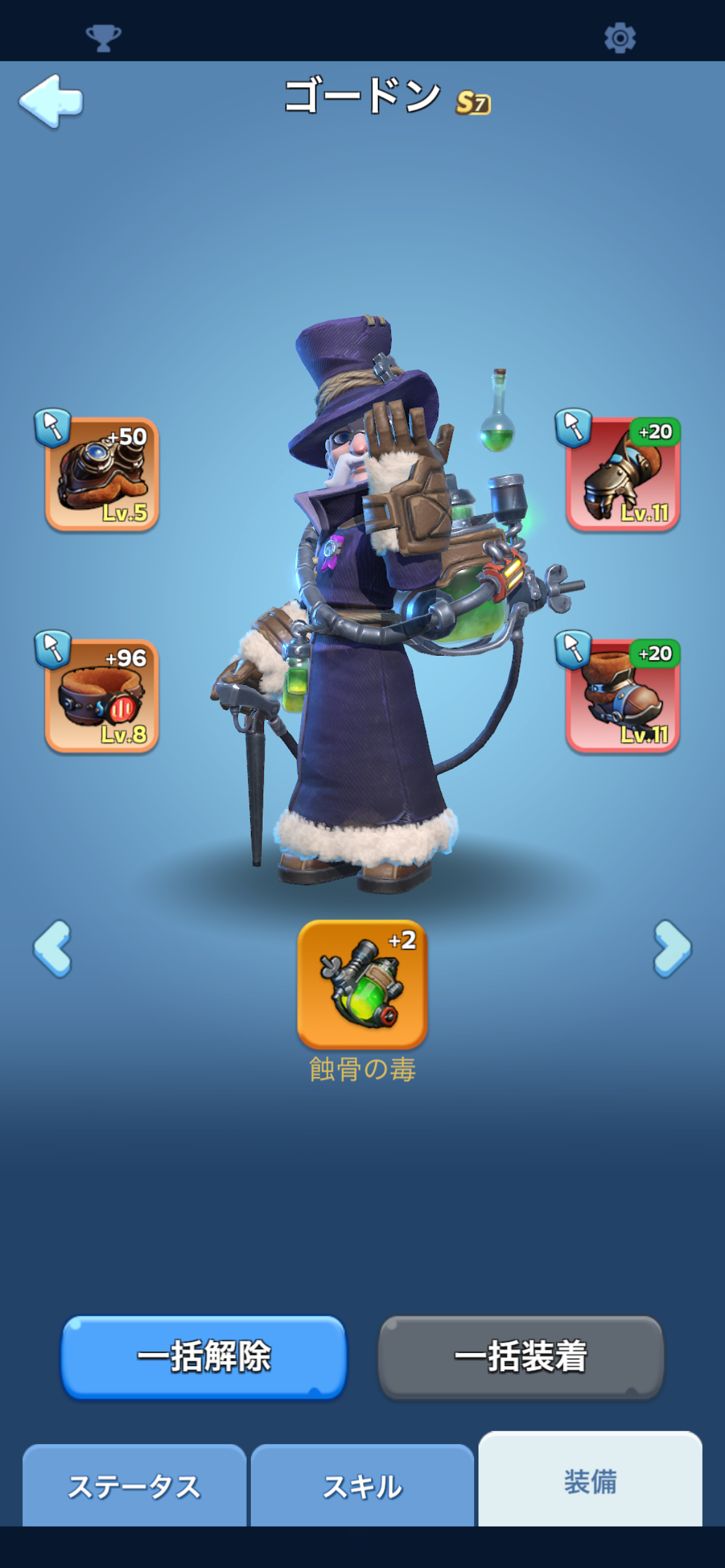Go back with the arrow button
This screenshot has height=1568, width=725.
pyautogui.click(x=51, y=101)
